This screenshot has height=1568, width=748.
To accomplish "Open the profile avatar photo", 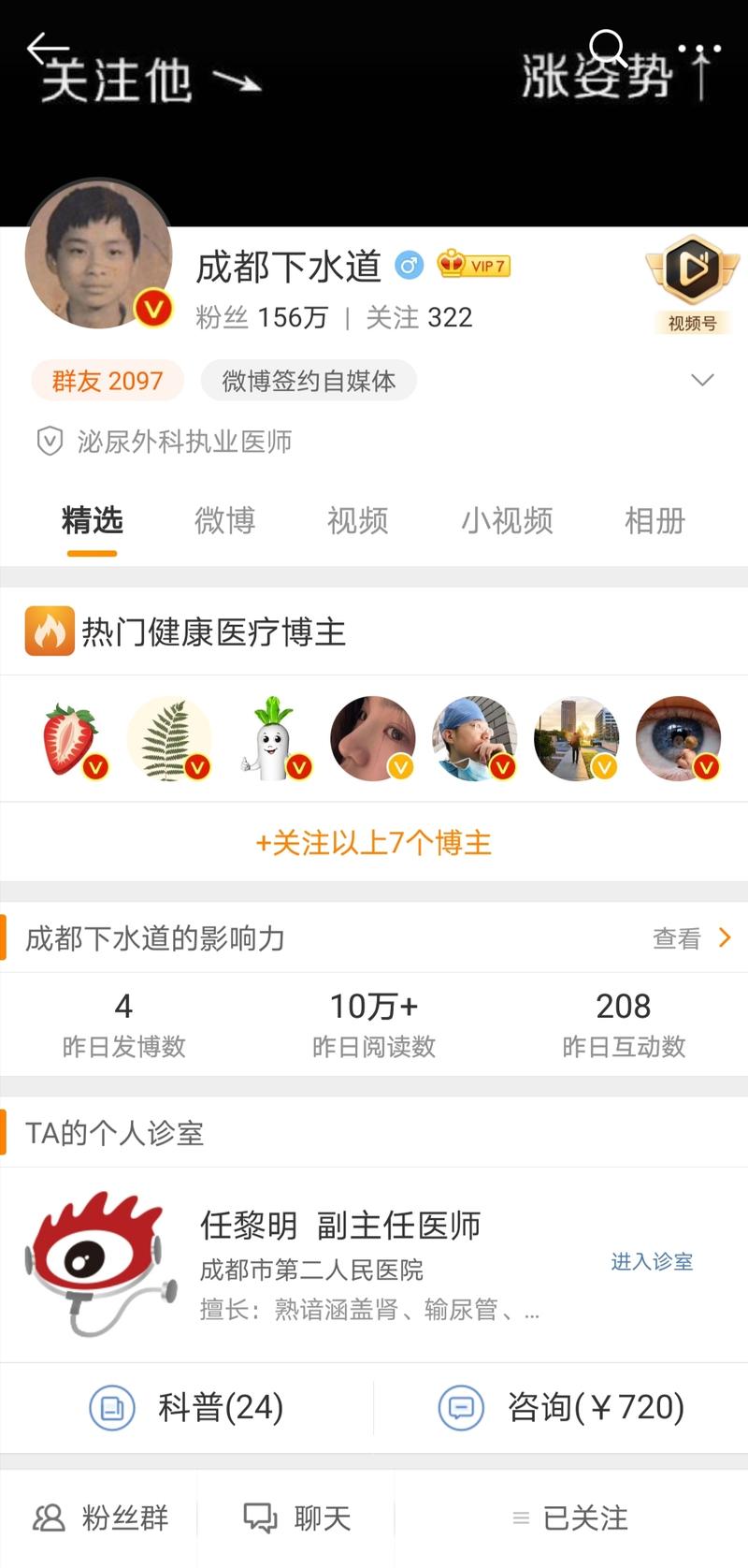I will (x=98, y=254).
